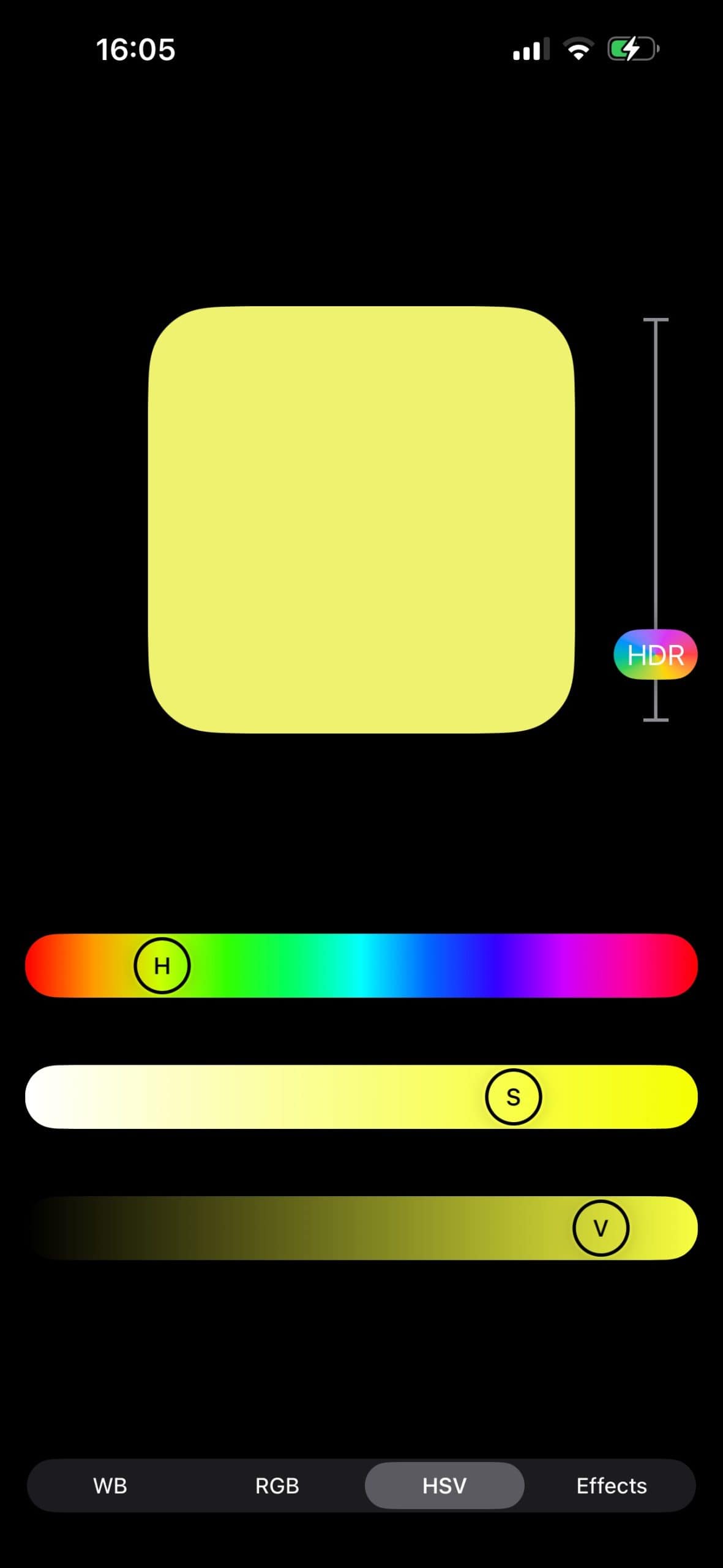Switch to the Effects tab
Screen dimensions: 723x1568
[x=611, y=1486]
